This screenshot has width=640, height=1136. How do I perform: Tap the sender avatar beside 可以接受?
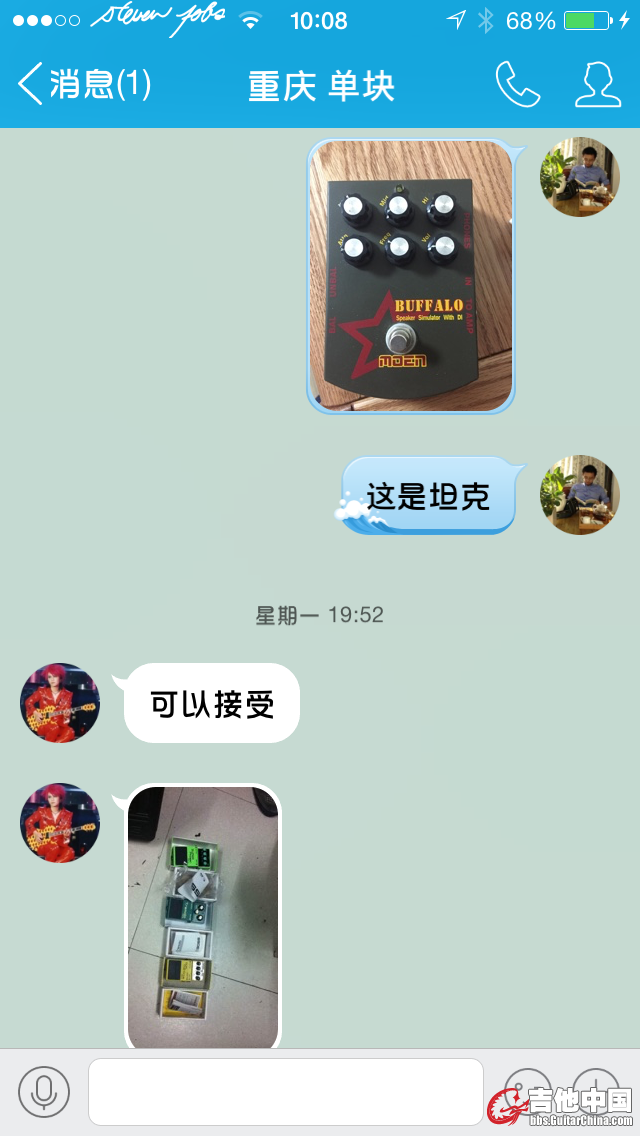coord(60,703)
